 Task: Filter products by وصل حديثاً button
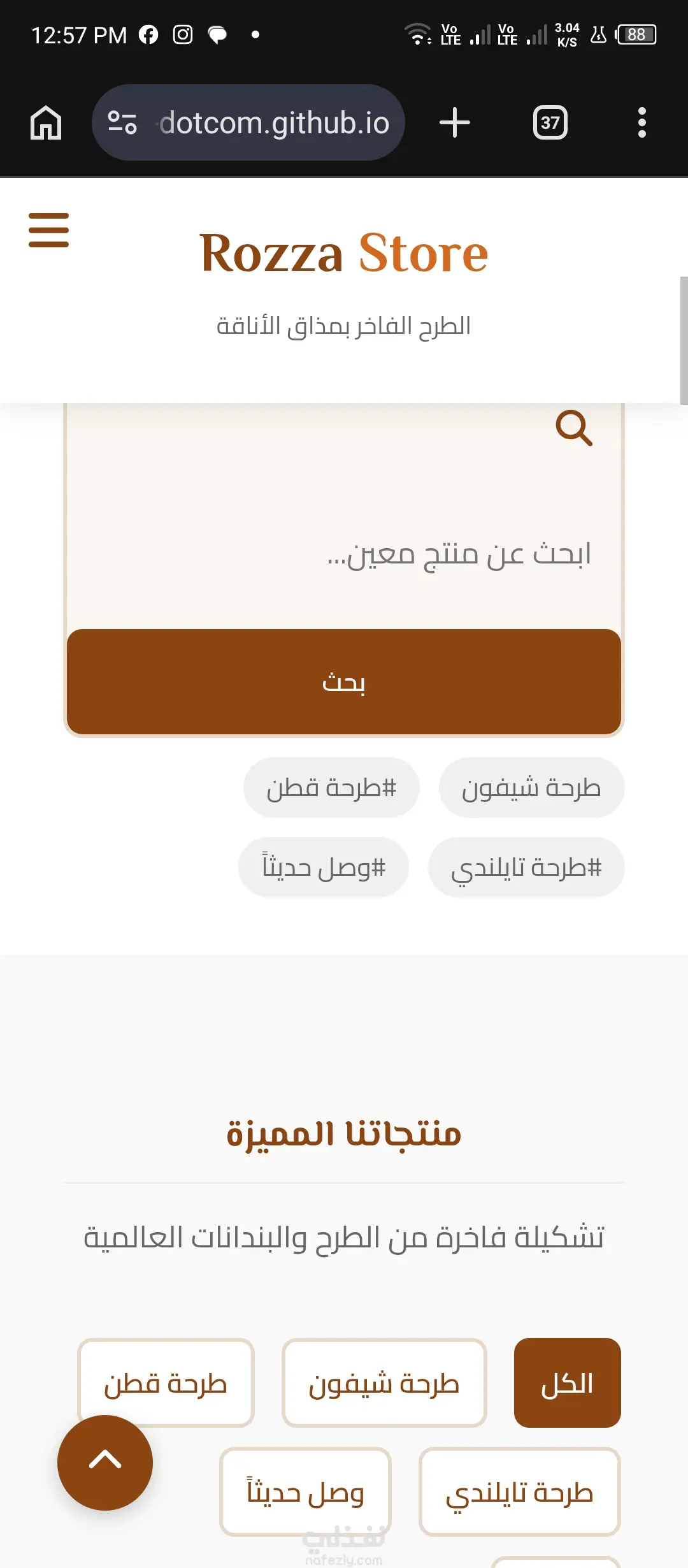305,1492
